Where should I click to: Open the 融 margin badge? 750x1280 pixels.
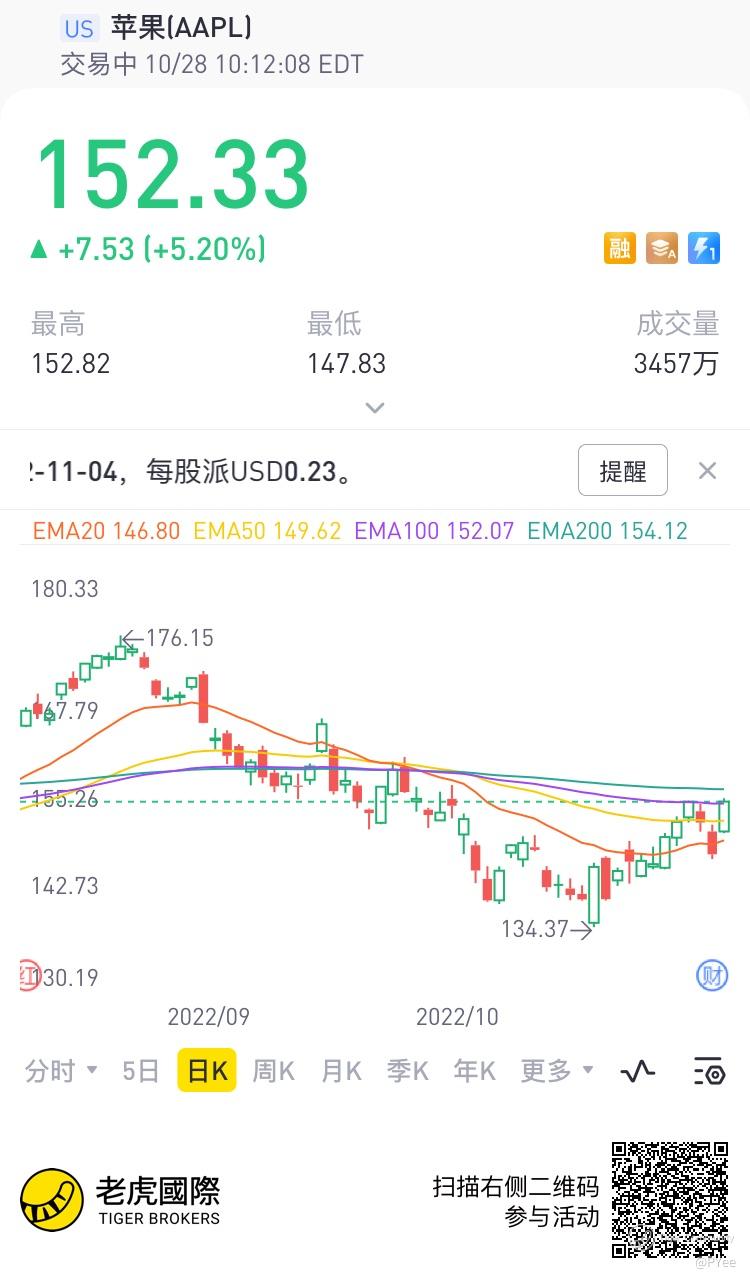click(620, 247)
